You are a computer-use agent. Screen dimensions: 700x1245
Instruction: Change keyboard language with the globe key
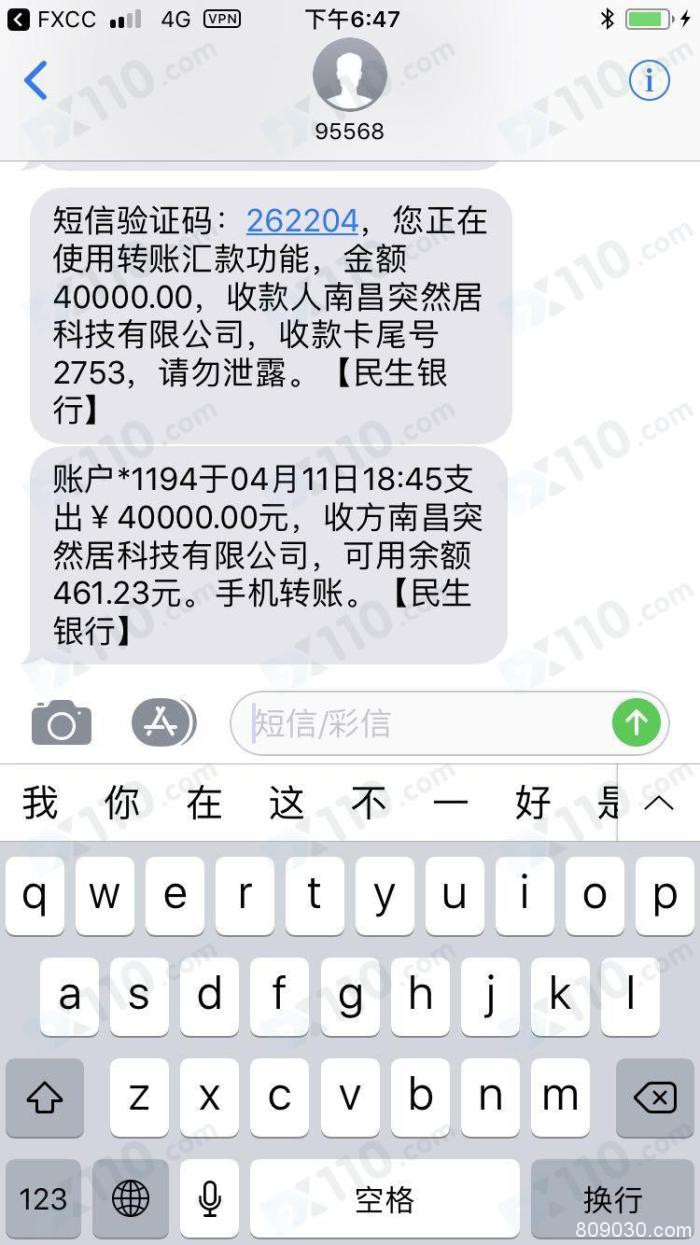tap(130, 1199)
